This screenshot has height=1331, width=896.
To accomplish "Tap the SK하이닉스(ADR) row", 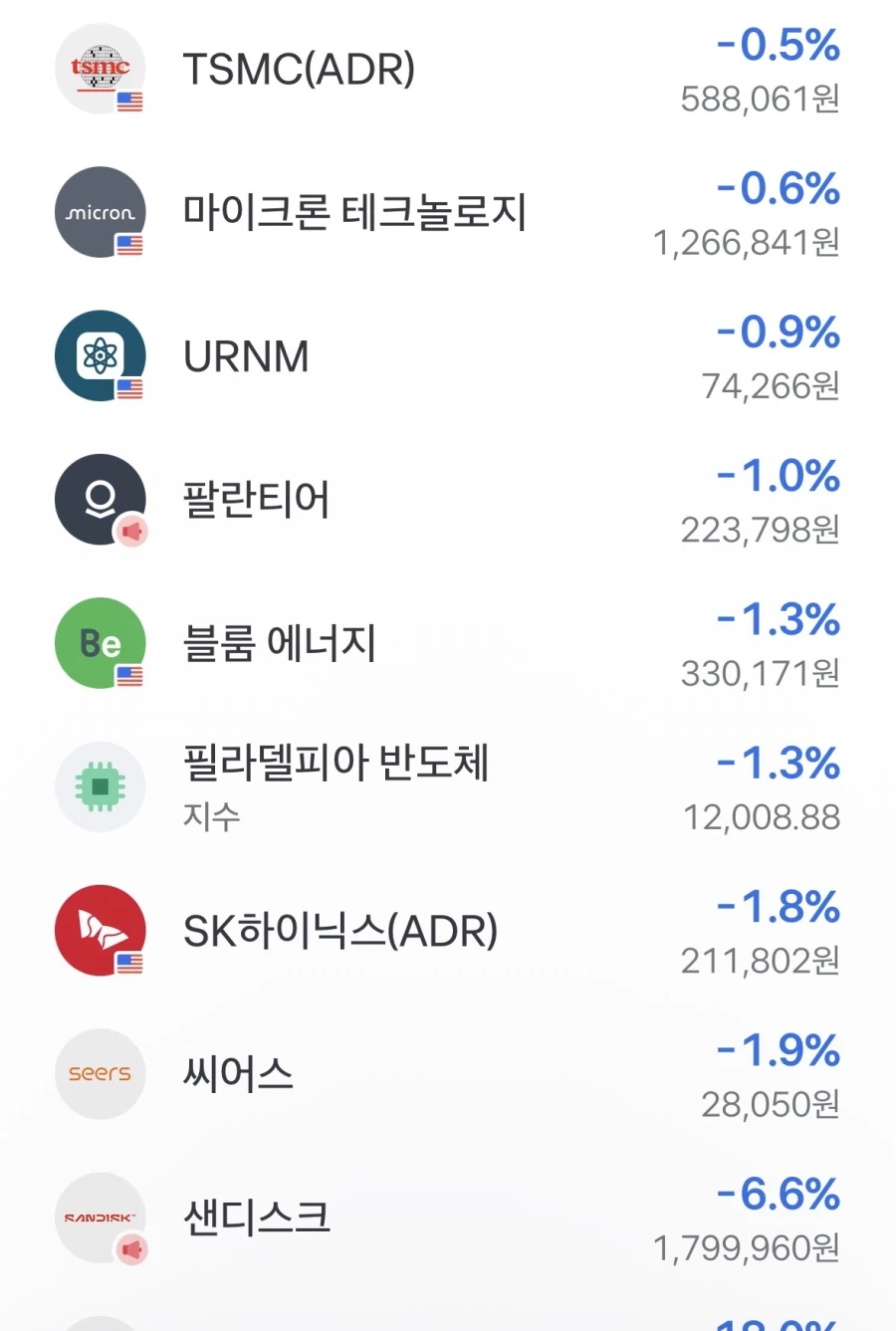I will [x=448, y=930].
